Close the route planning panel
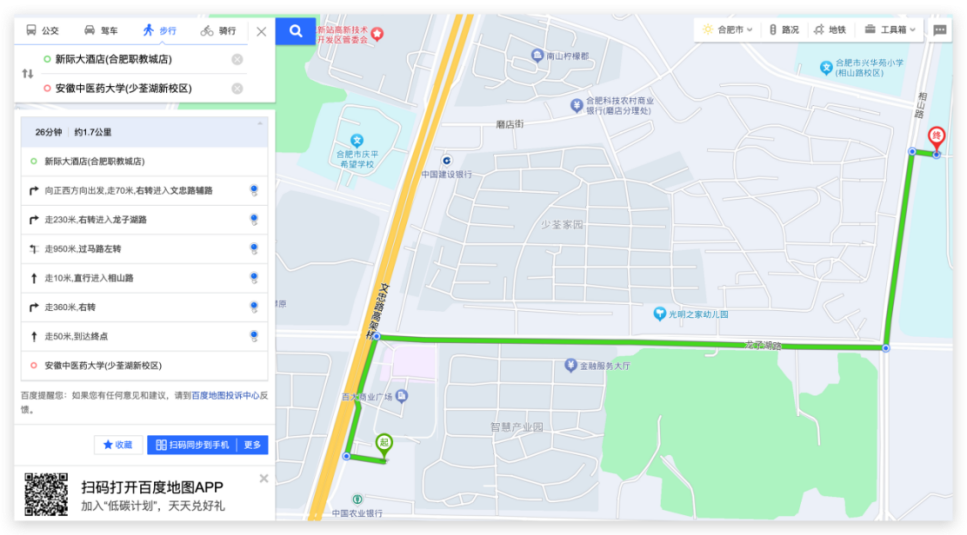This screenshot has width=967, height=535. point(261,31)
